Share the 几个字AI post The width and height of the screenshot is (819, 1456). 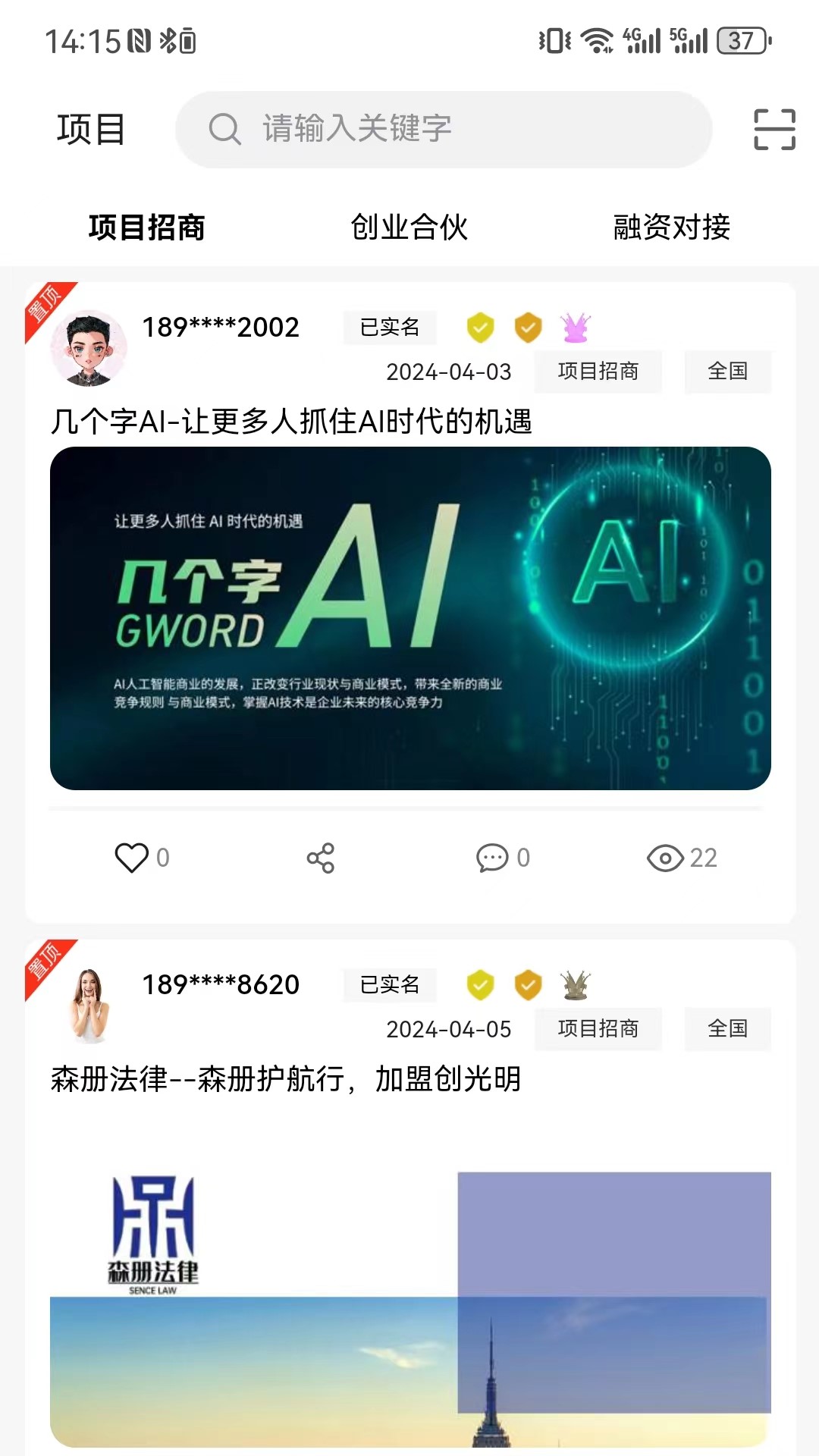tap(321, 858)
